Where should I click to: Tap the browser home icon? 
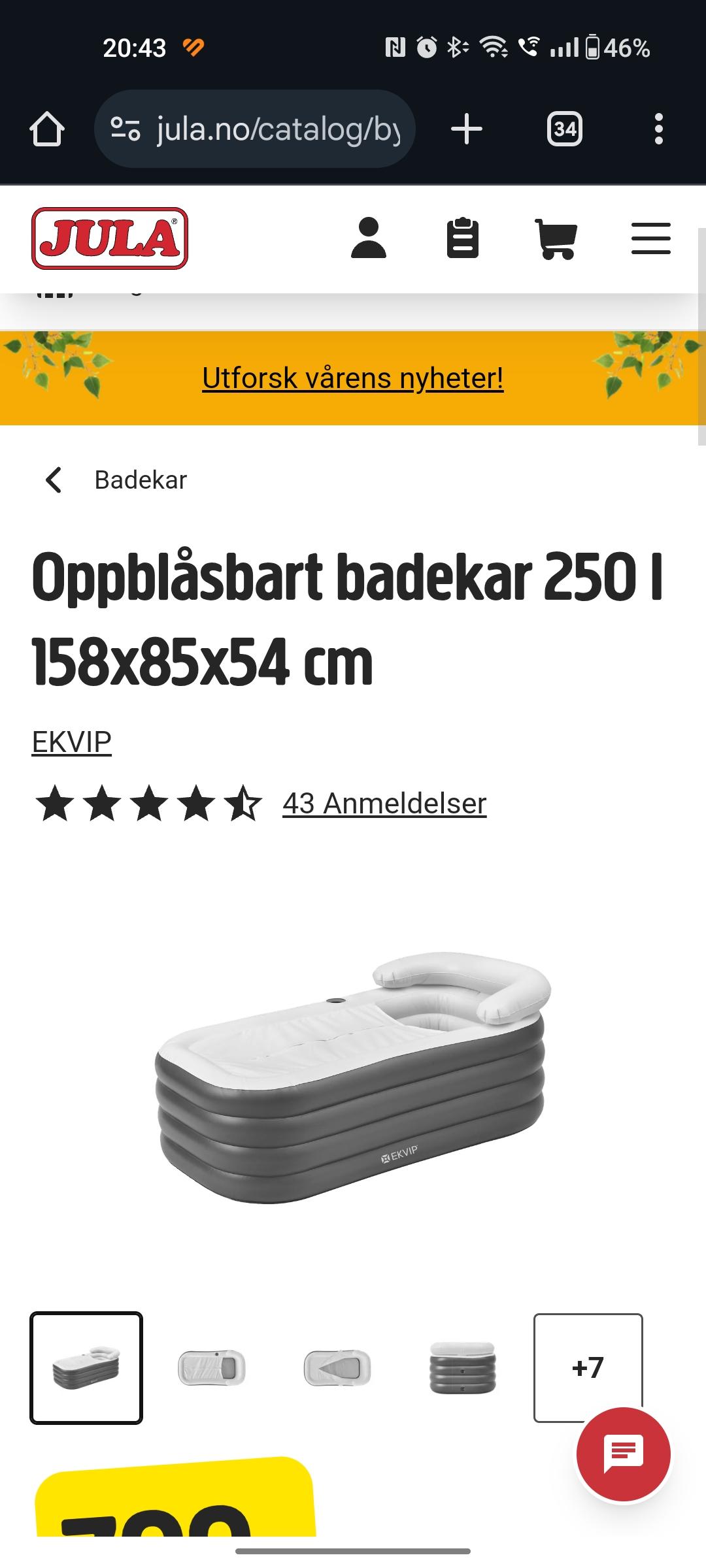[47, 129]
